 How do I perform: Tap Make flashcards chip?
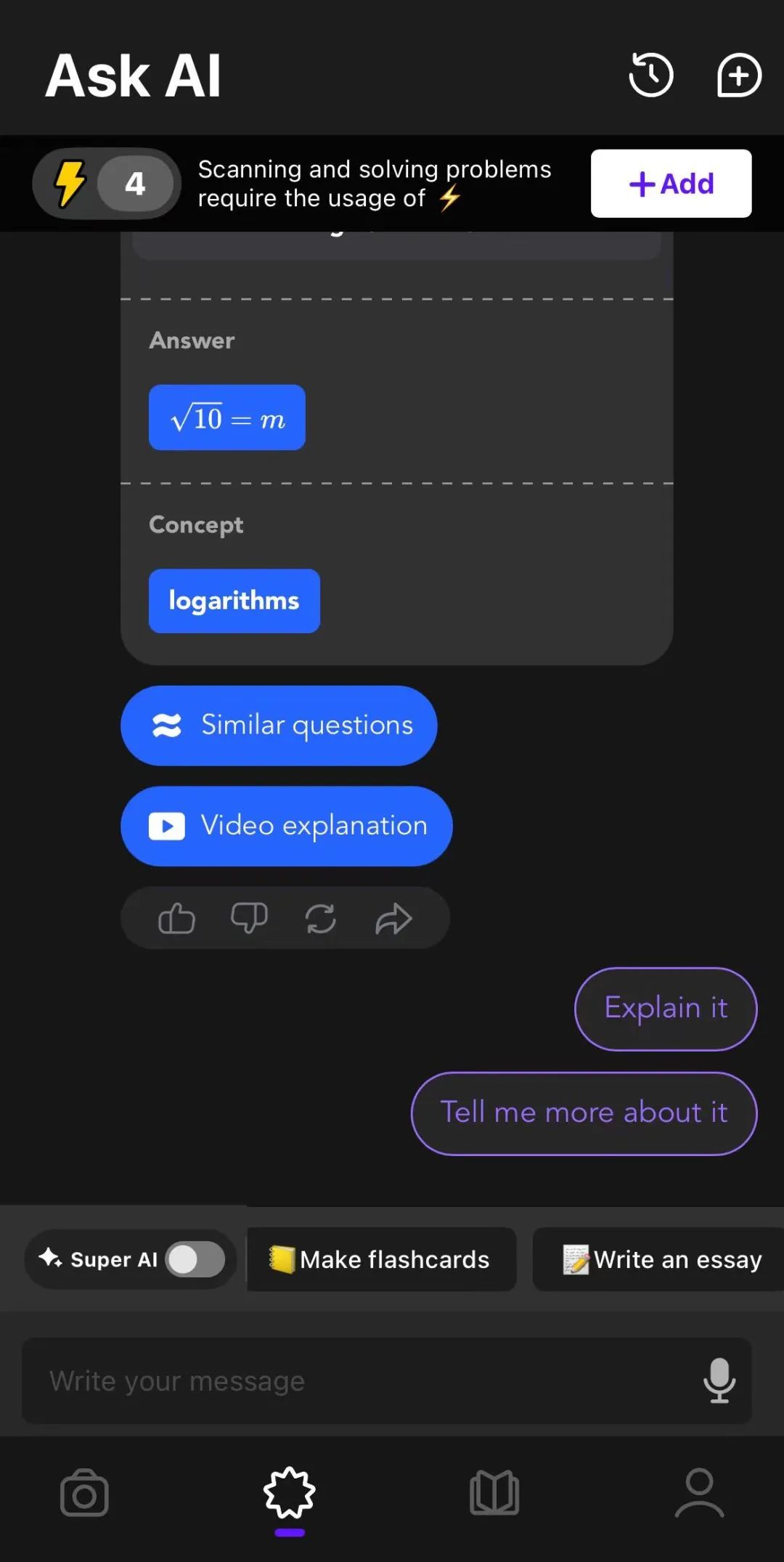click(381, 1259)
